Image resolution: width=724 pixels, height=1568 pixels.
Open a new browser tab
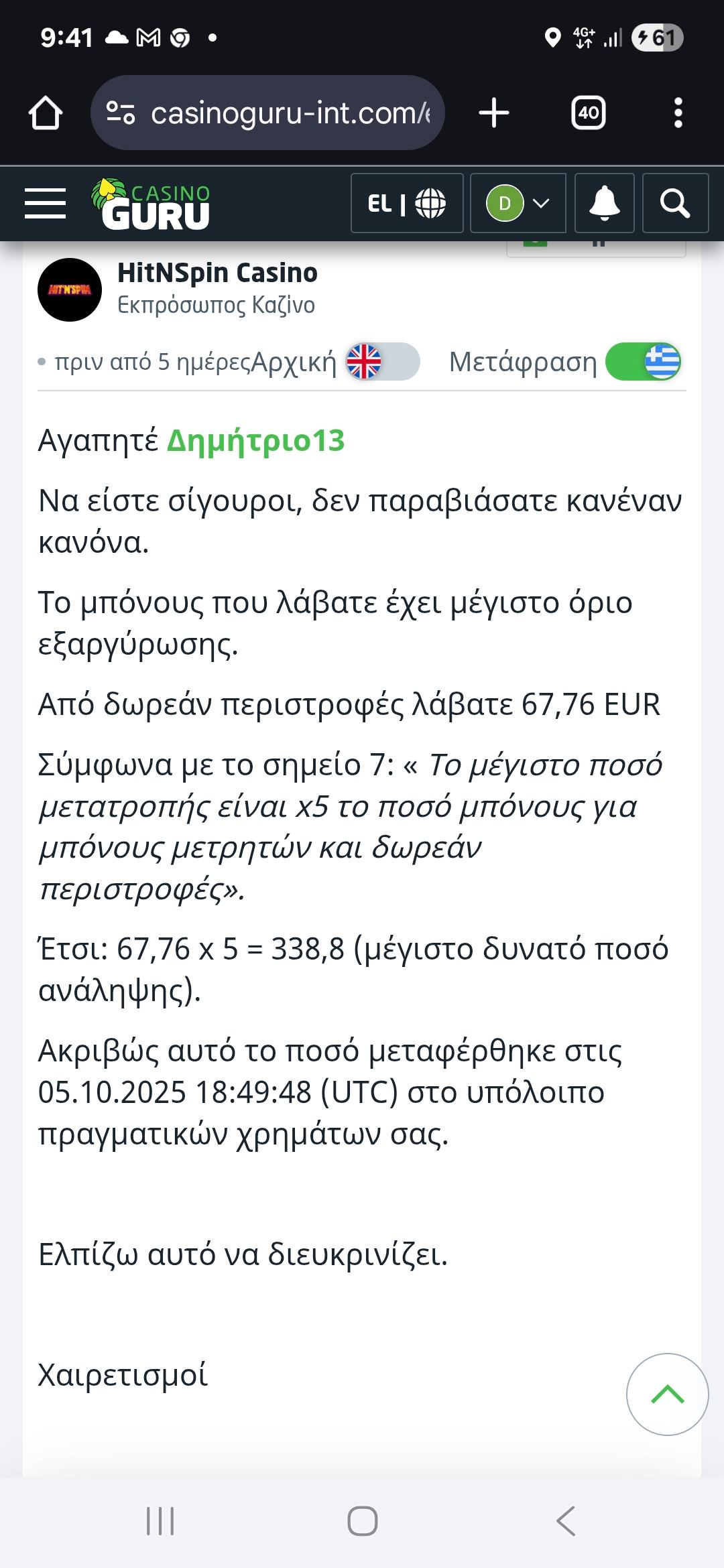(x=494, y=113)
